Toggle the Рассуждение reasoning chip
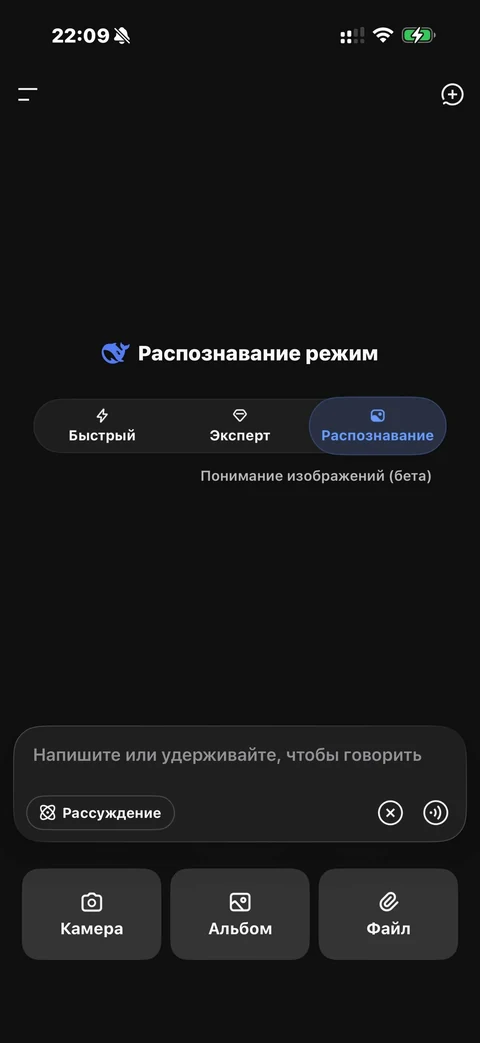 click(x=100, y=813)
